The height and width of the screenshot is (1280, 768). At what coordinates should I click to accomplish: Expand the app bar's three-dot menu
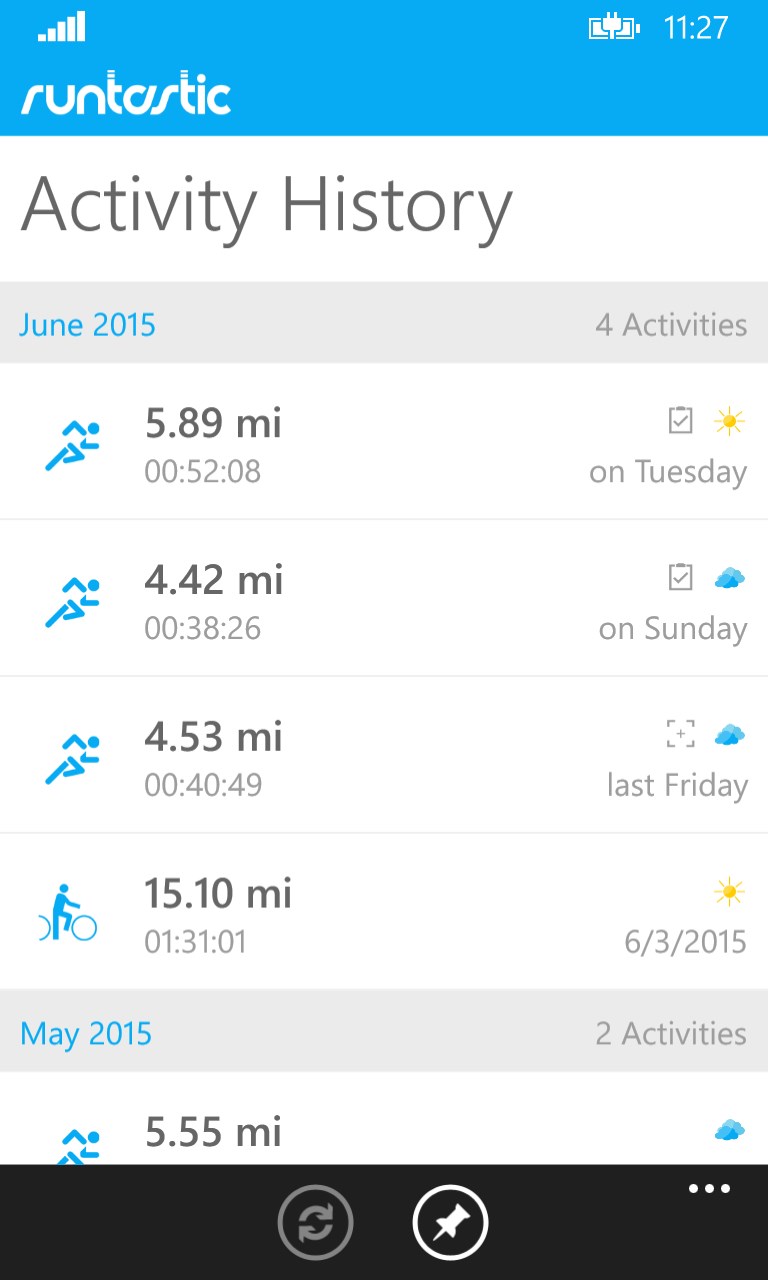click(x=709, y=1189)
